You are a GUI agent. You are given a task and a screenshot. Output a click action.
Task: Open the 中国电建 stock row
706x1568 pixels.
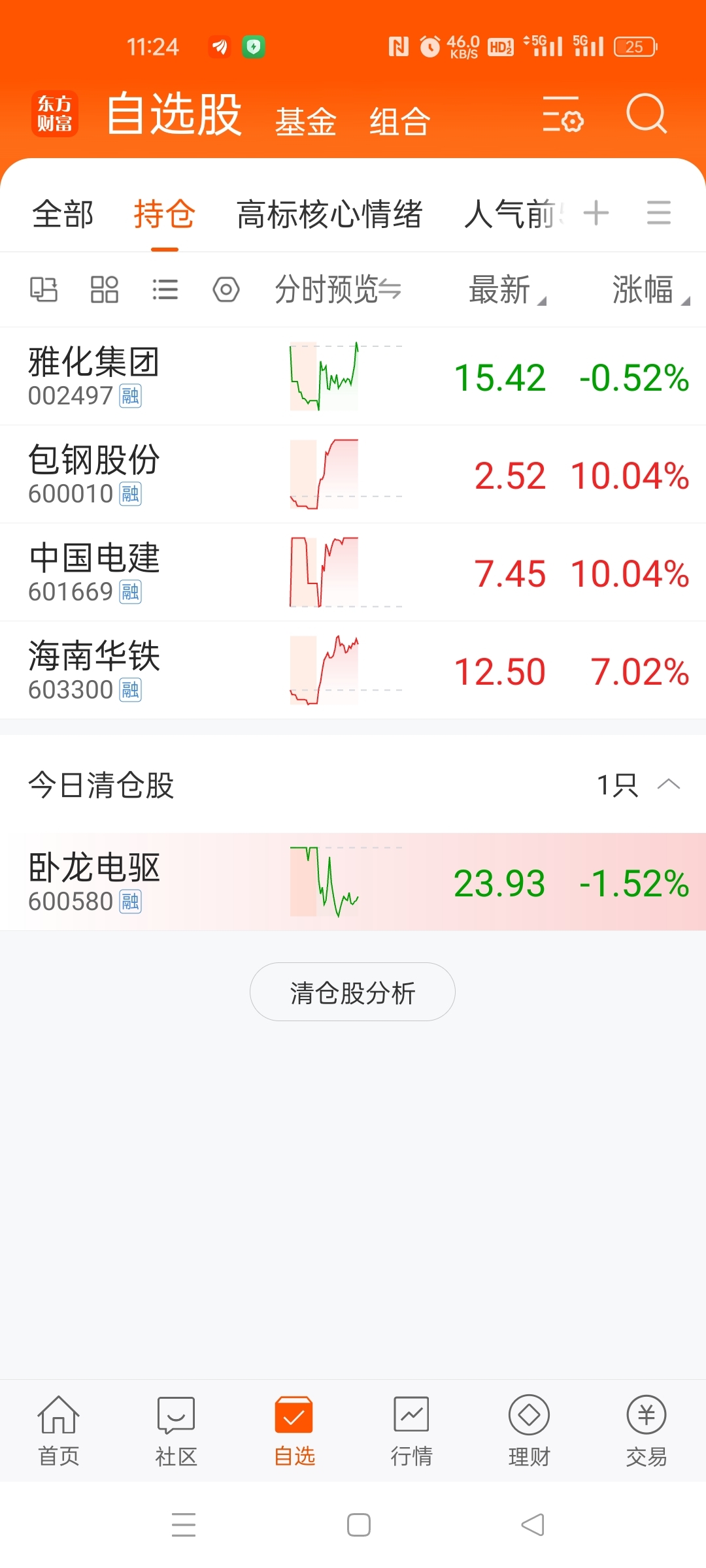pyautogui.click(x=353, y=572)
